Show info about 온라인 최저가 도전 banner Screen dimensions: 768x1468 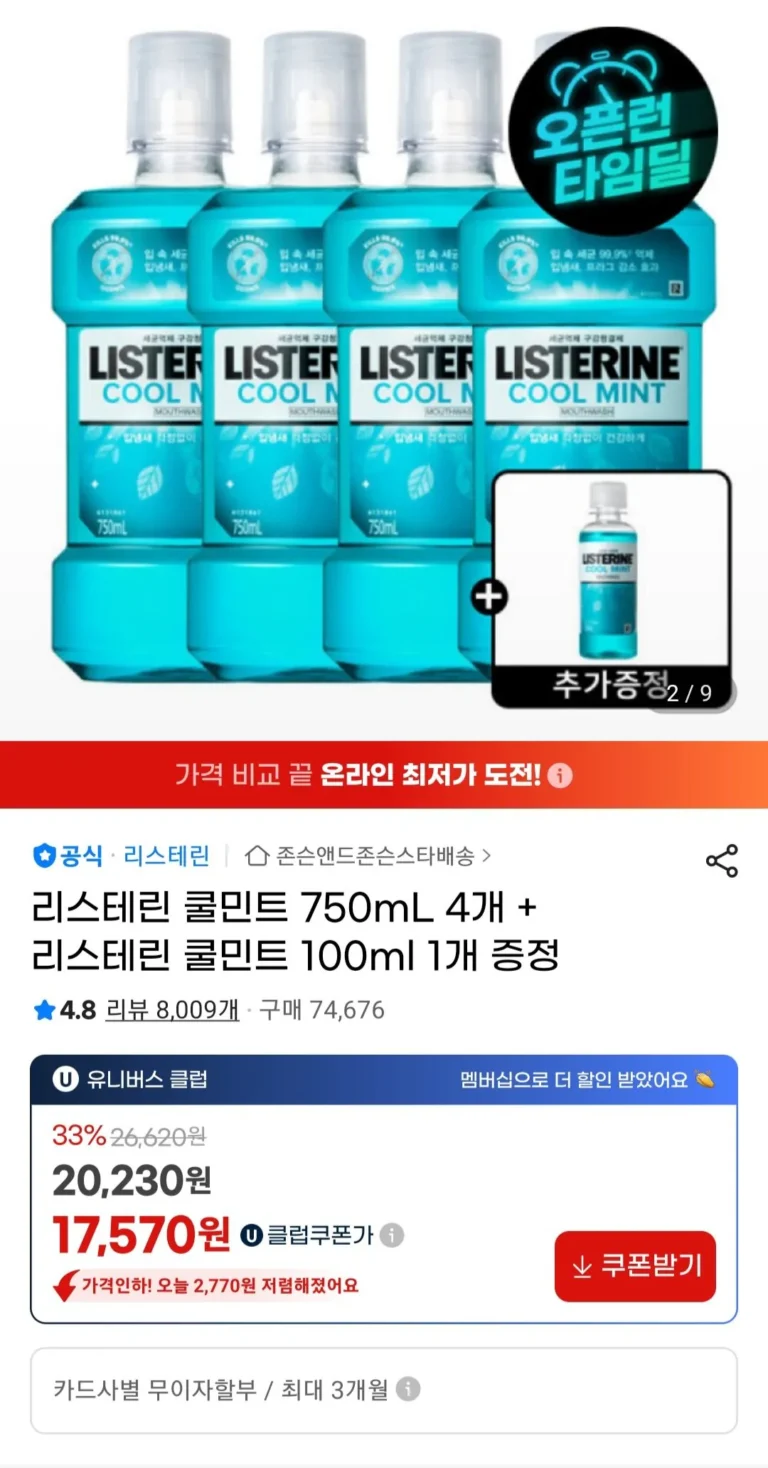(561, 775)
